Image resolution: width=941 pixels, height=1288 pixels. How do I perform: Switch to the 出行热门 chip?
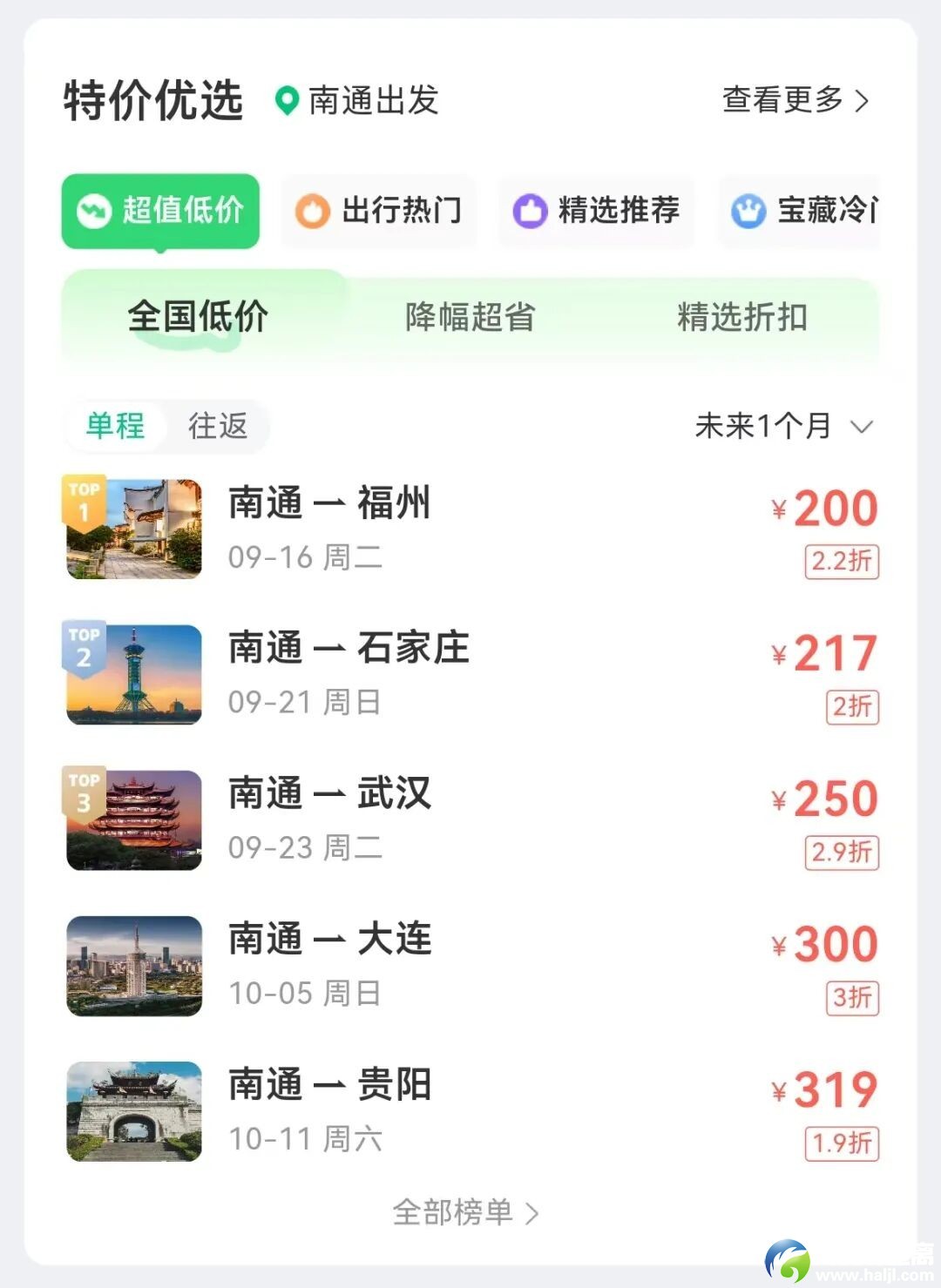click(x=379, y=211)
